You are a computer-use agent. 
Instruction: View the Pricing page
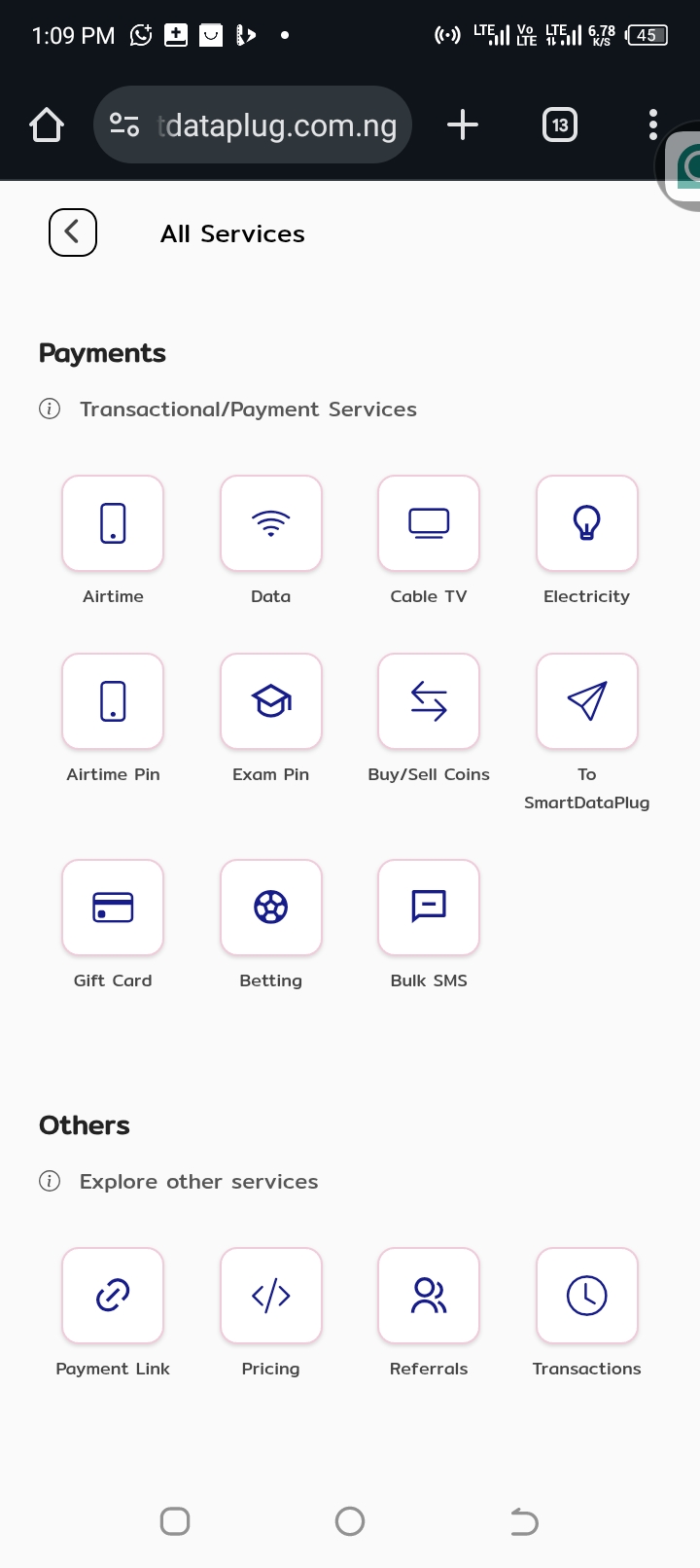270,1296
